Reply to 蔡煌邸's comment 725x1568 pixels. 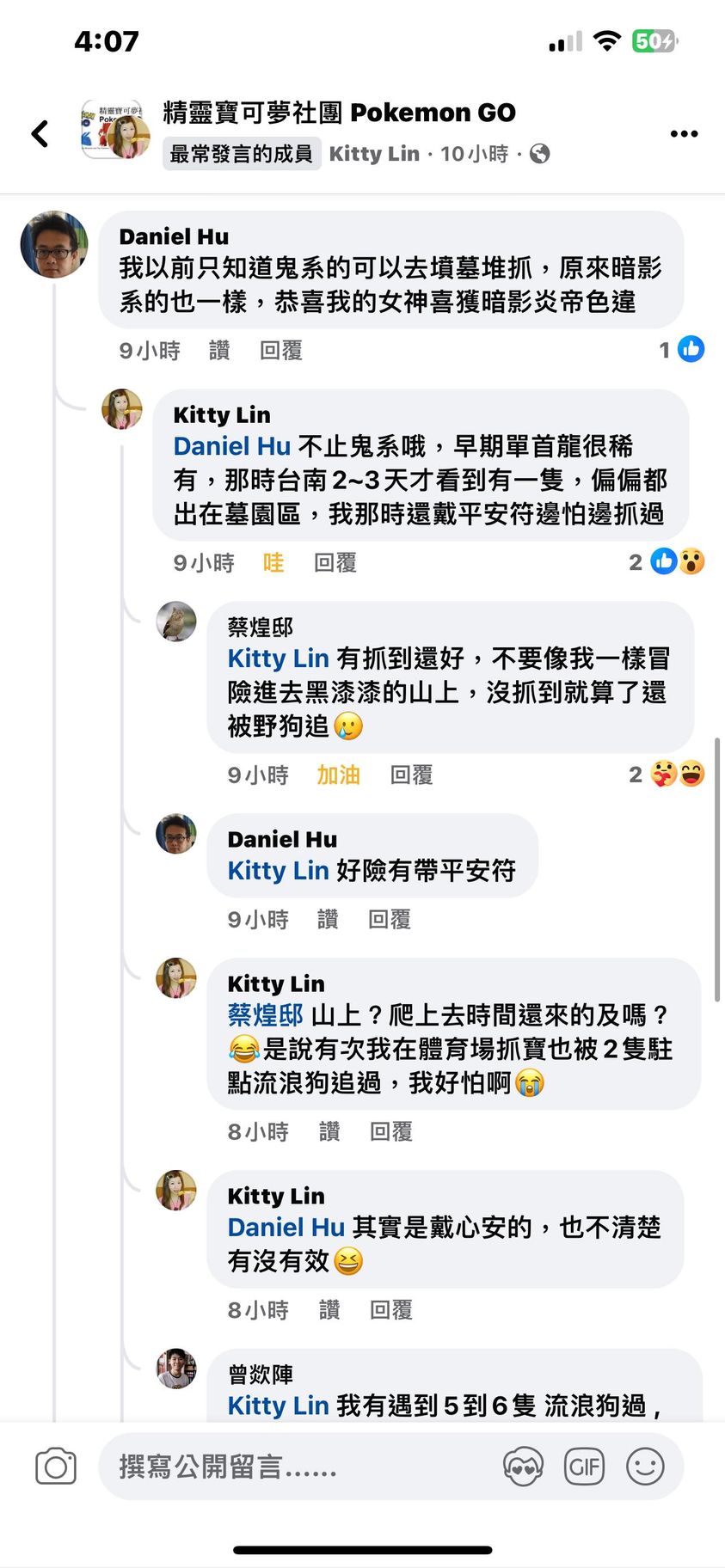click(x=411, y=775)
